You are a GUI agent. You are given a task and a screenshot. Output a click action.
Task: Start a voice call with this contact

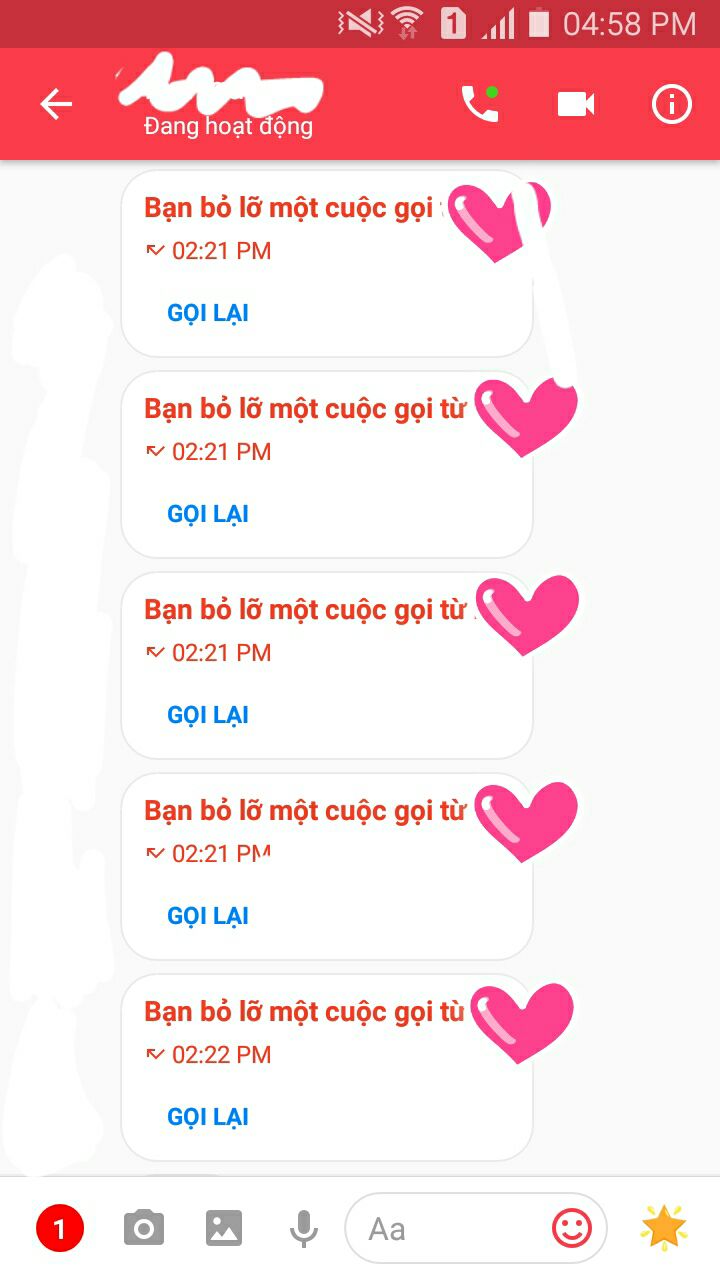click(479, 104)
